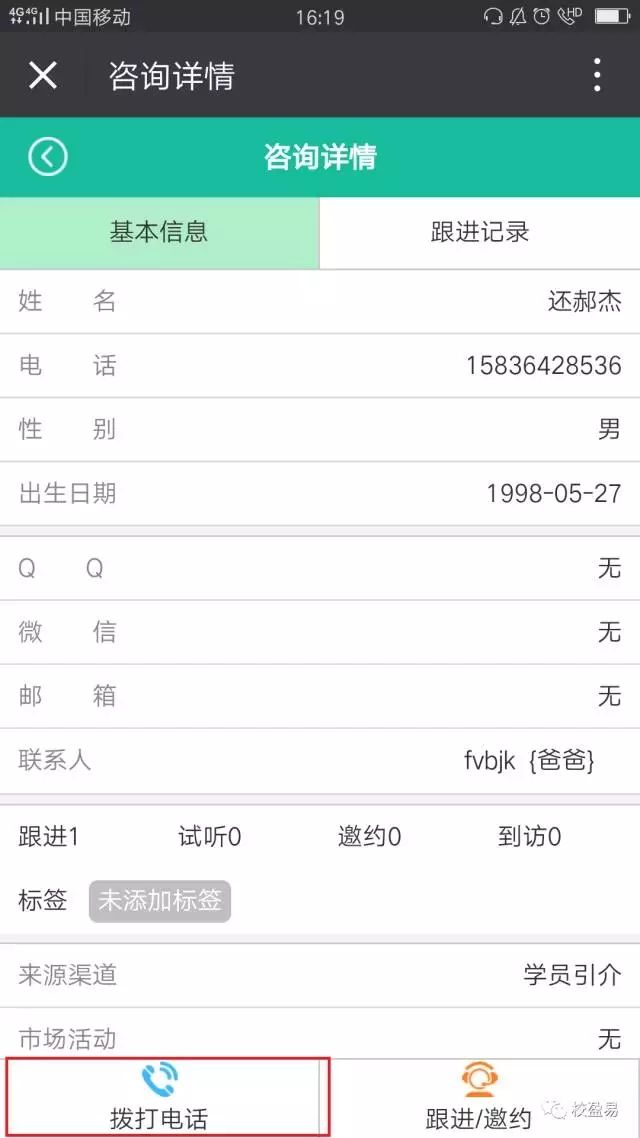Tap the 未添加标签 tag chip

pos(160,901)
